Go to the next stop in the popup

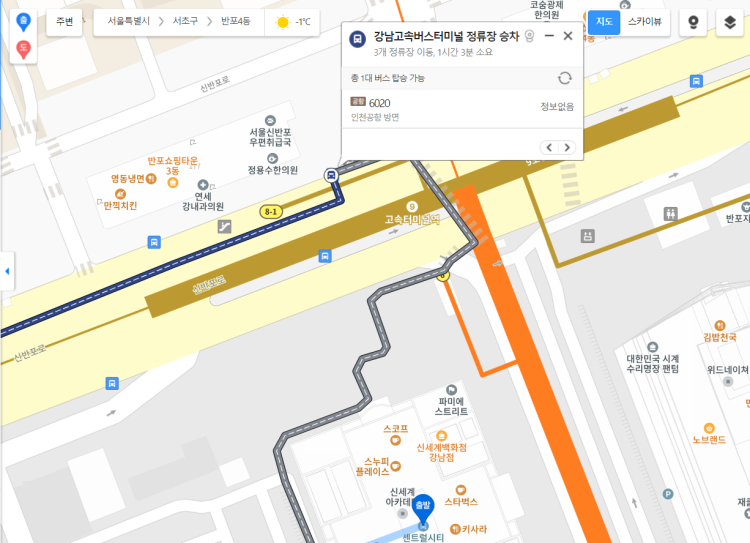tap(568, 147)
